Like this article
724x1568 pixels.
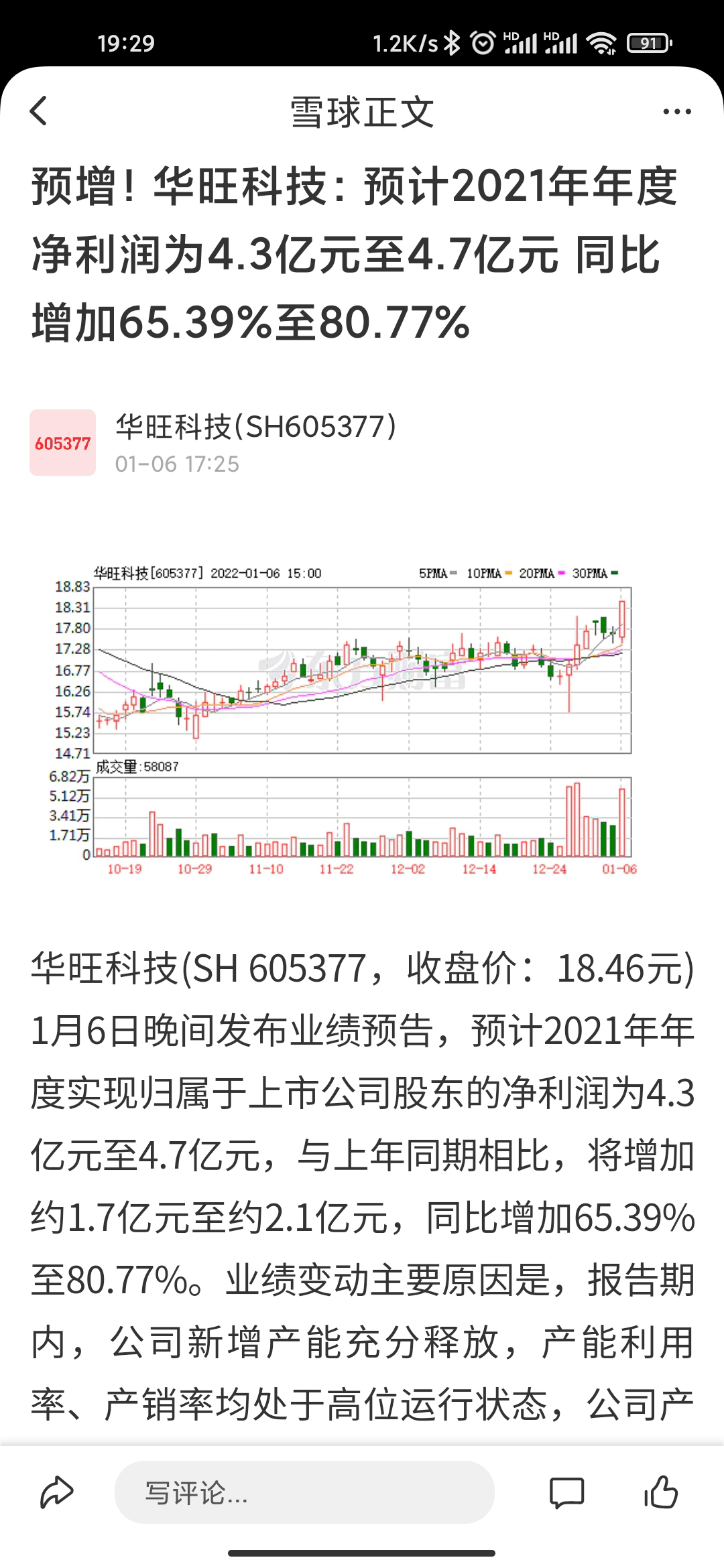661,1493
